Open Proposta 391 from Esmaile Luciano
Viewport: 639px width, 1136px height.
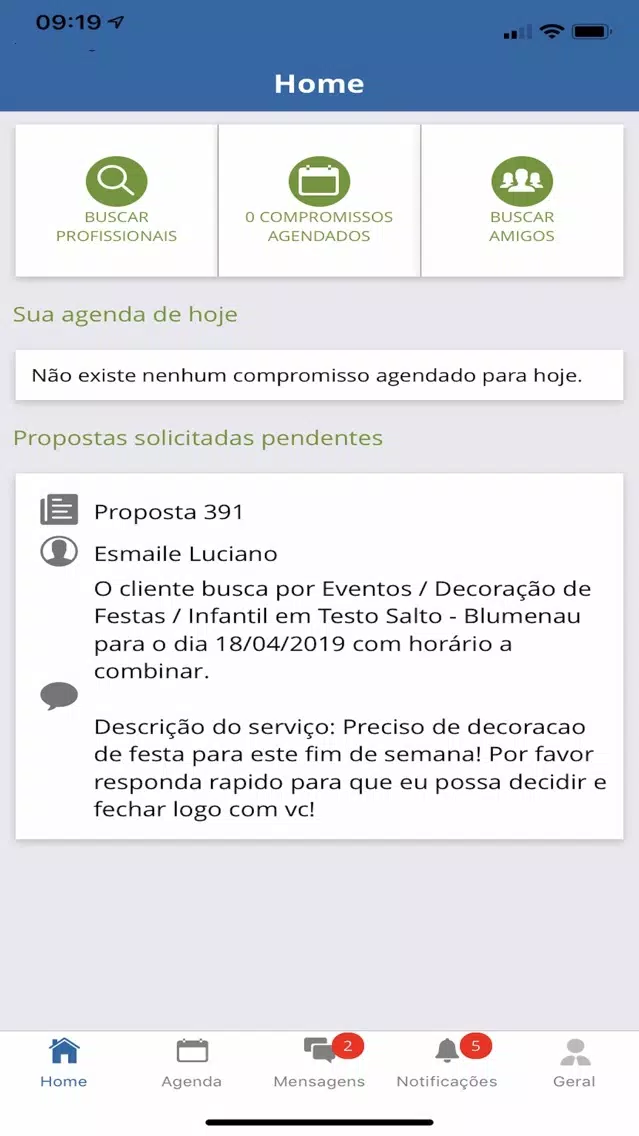click(x=320, y=656)
